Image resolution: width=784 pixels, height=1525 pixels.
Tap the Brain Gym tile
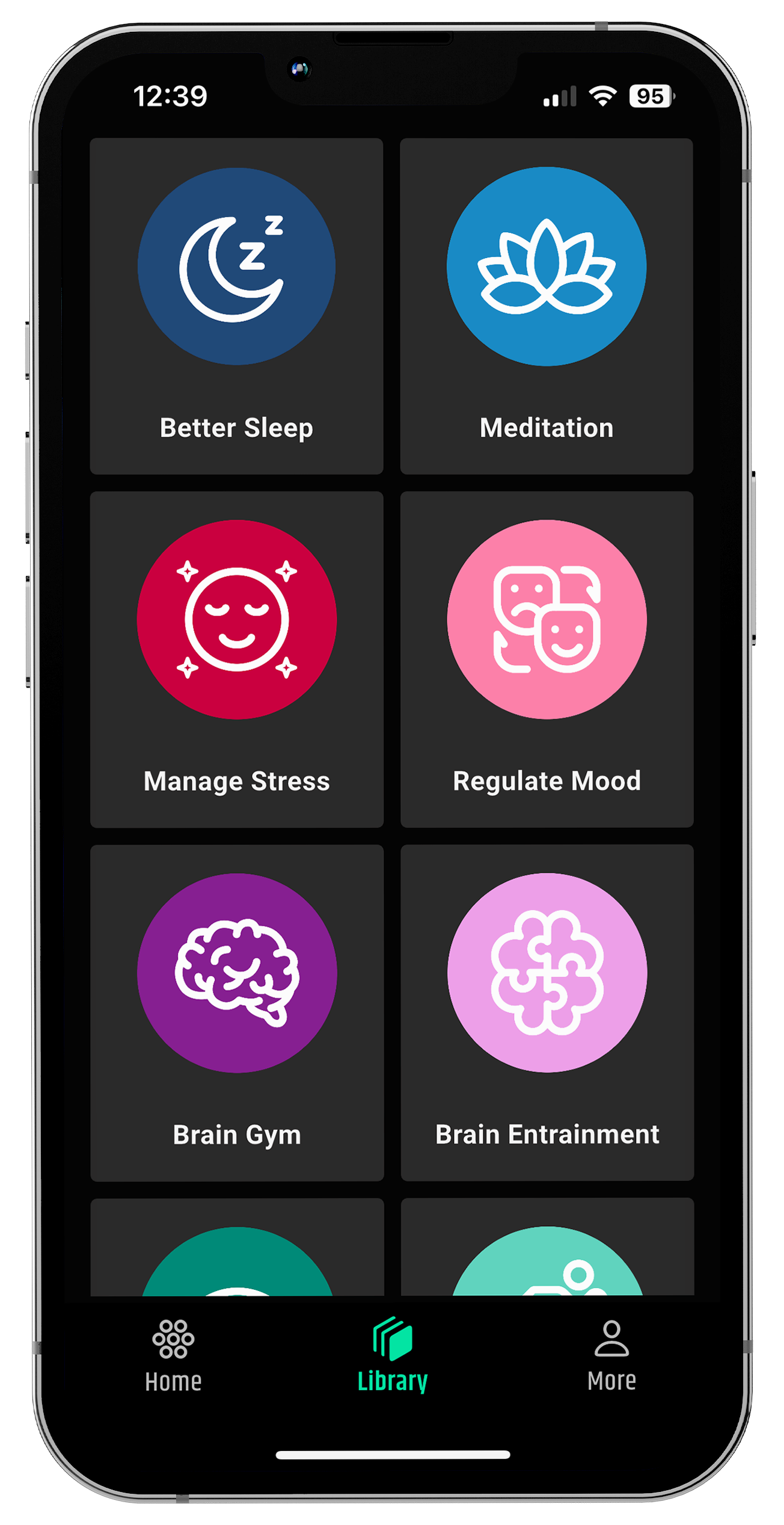pos(236,1012)
